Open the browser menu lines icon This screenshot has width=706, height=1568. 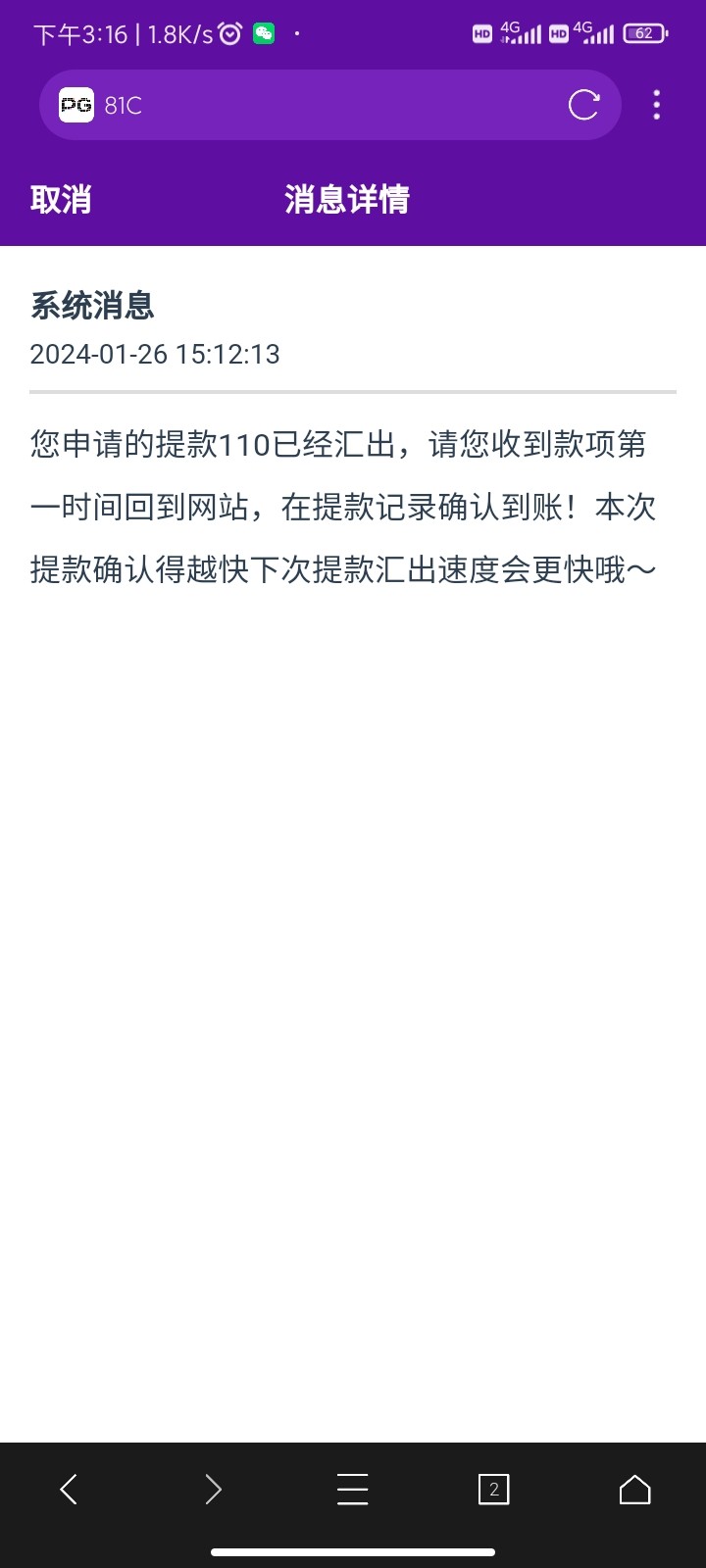(352, 1489)
